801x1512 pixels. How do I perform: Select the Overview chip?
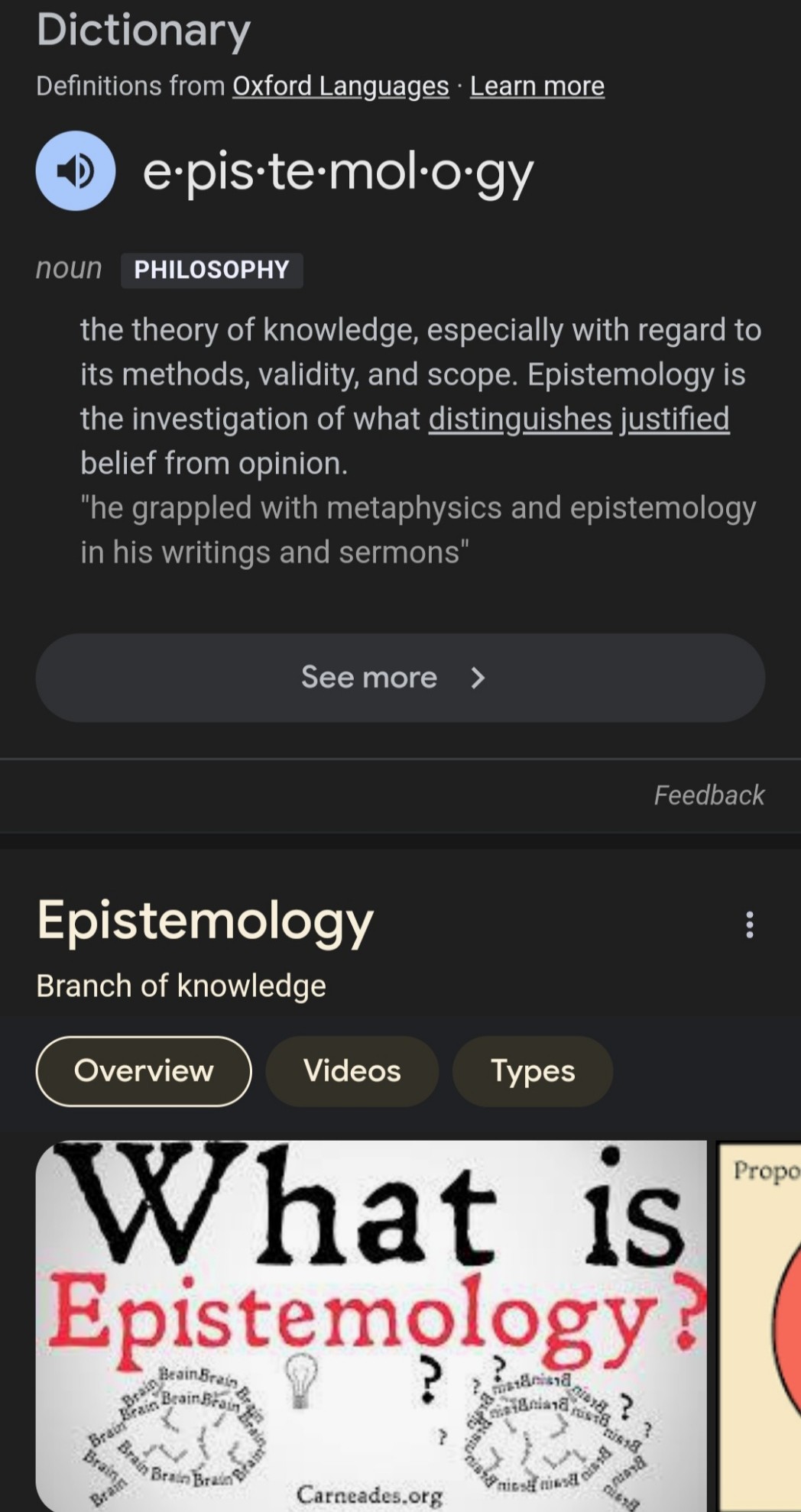(x=144, y=1071)
